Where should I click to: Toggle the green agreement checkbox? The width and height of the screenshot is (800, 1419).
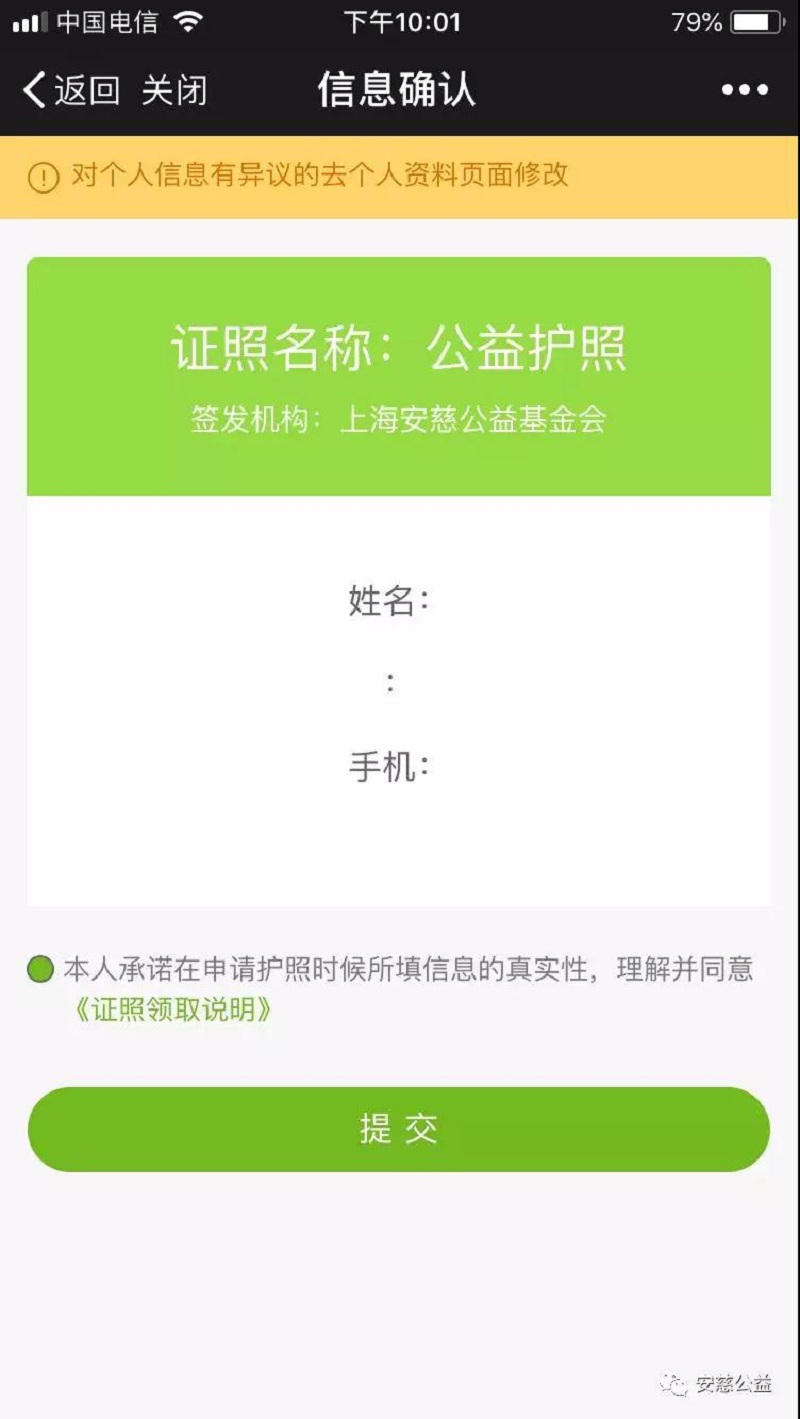click(x=40, y=969)
